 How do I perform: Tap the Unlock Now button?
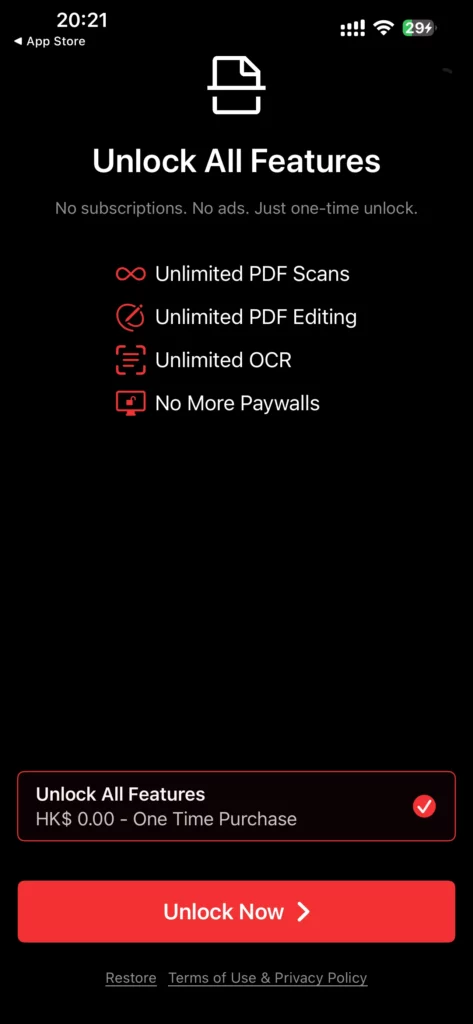coord(236,911)
